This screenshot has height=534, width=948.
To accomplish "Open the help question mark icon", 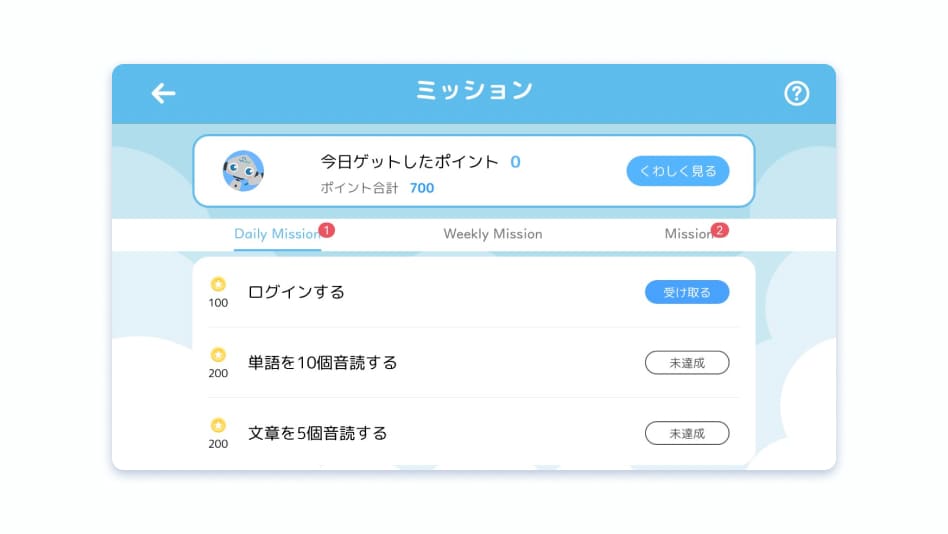I will (x=796, y=94).
